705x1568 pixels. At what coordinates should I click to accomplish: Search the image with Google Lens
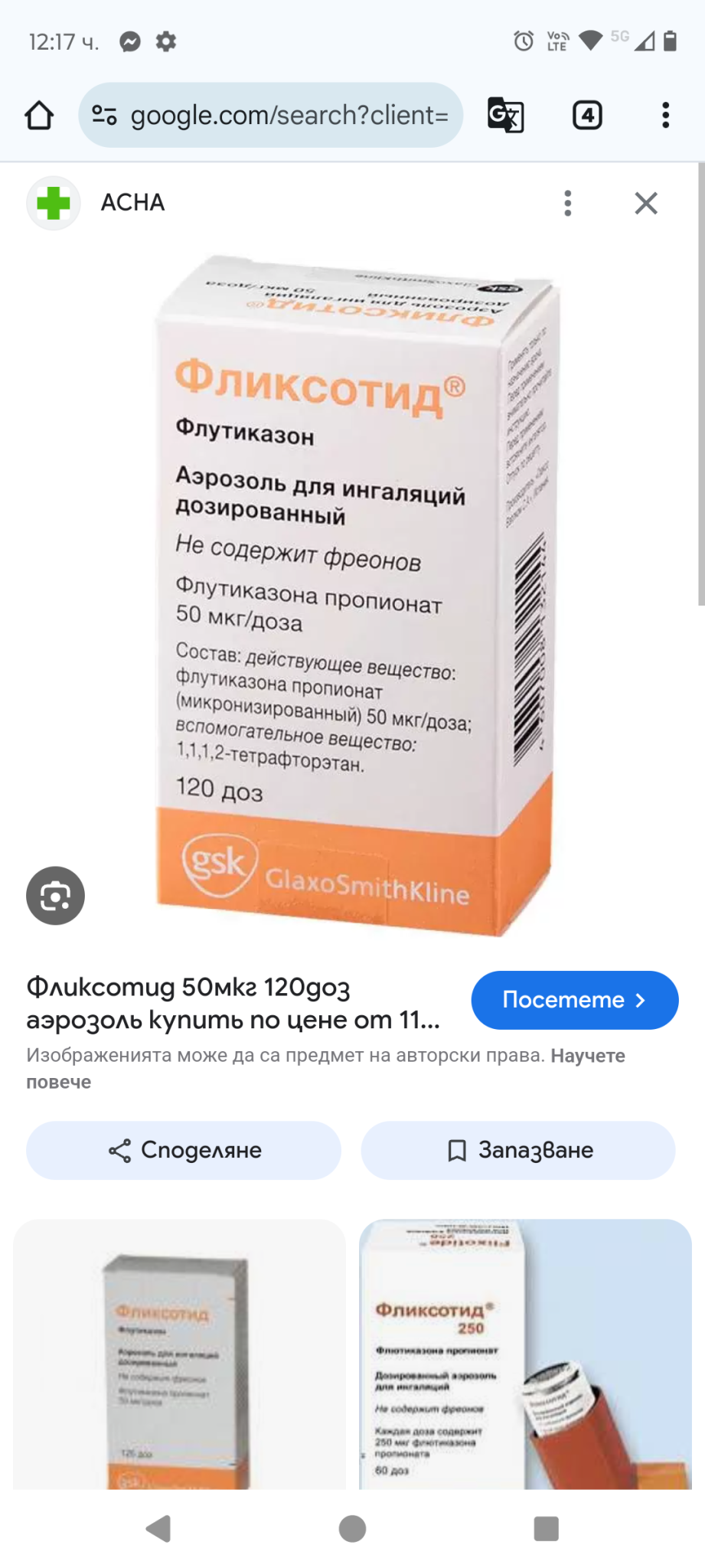[x=55, y=895]
